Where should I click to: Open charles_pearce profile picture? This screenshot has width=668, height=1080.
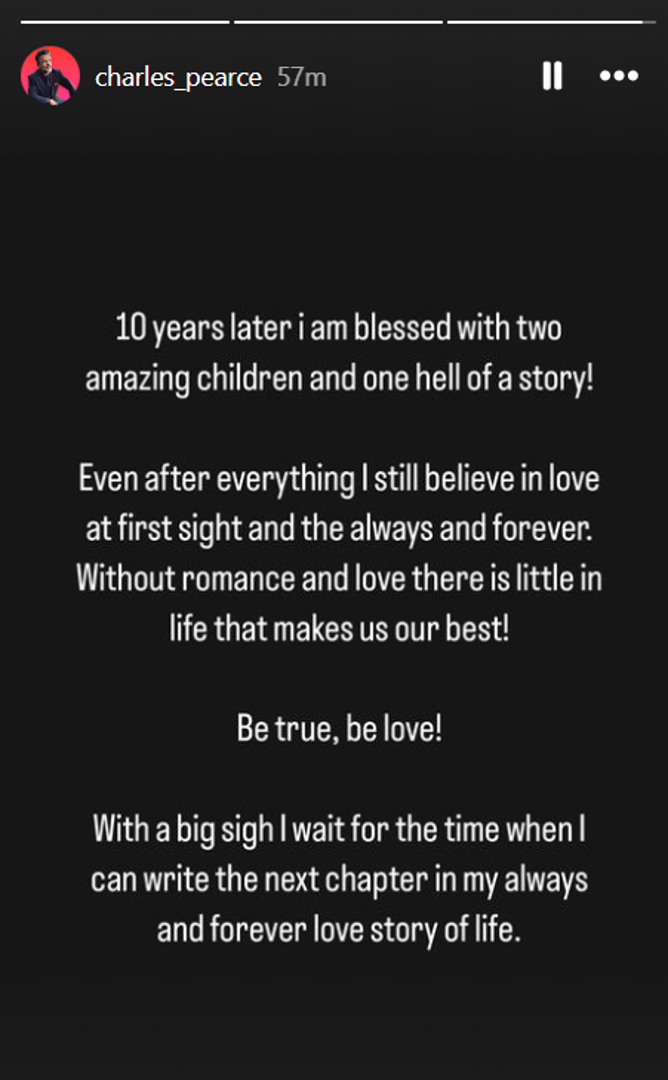tap(50, 76)
